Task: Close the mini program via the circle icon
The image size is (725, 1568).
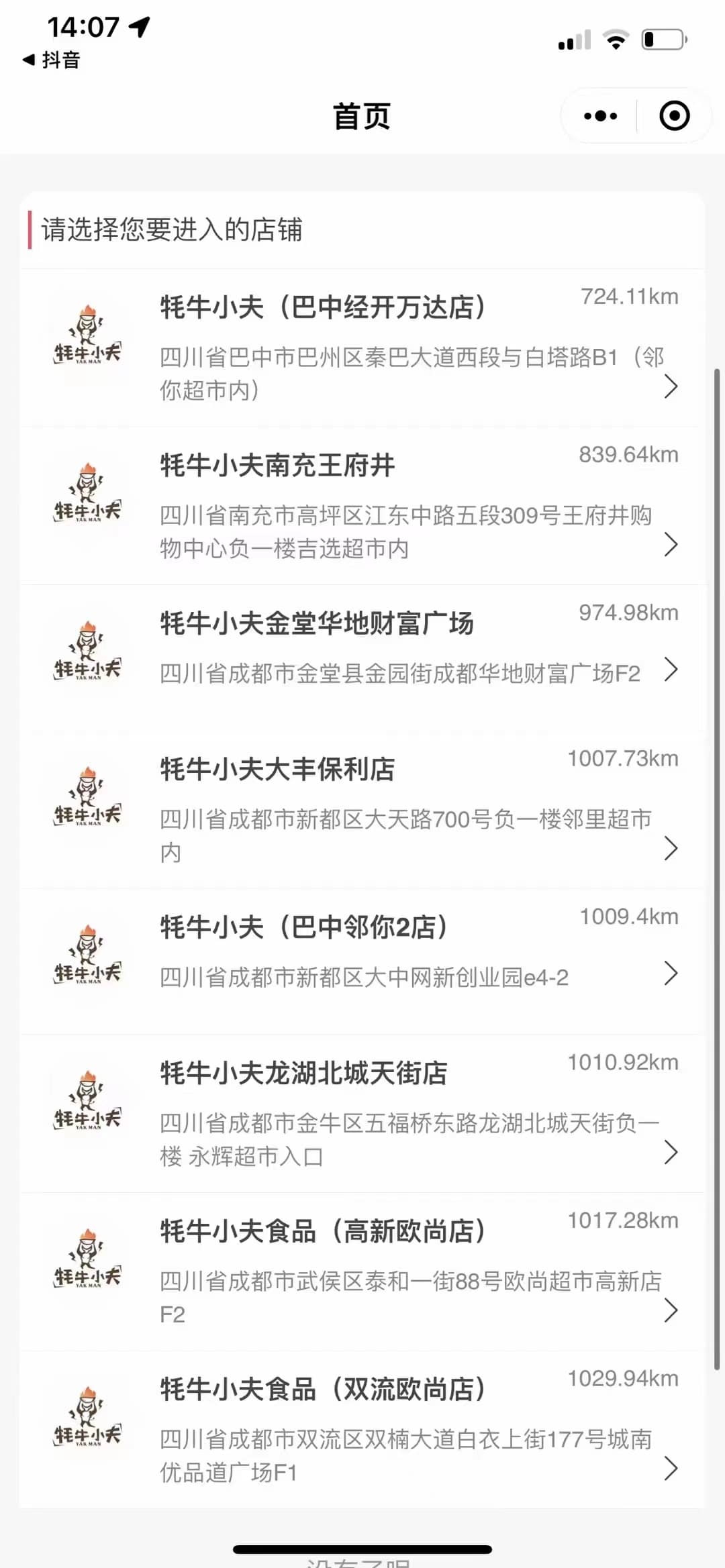Action: click(x=674, y=116)
